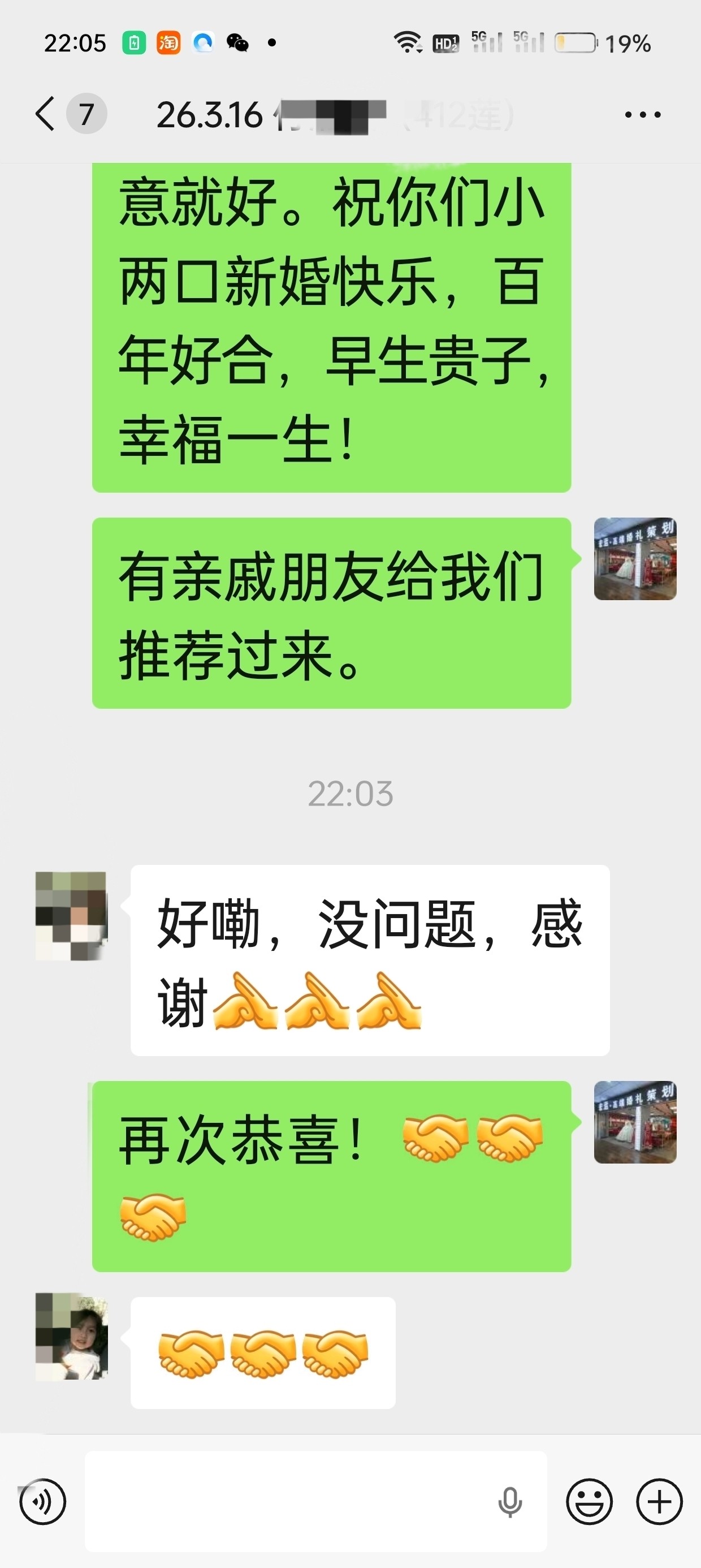Open the plus attachments menu
This screenshot has height=1568, width=701.
660,1502
